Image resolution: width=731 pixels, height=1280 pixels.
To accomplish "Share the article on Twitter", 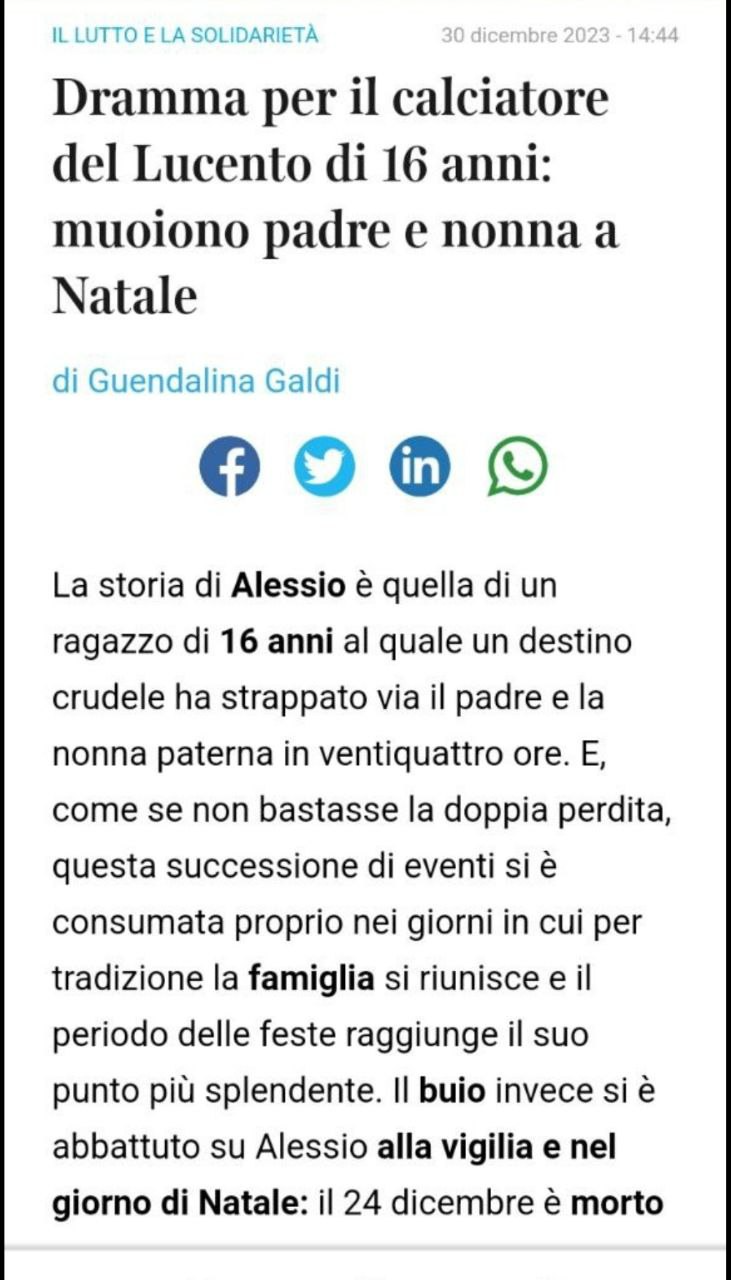I will 324,467.
